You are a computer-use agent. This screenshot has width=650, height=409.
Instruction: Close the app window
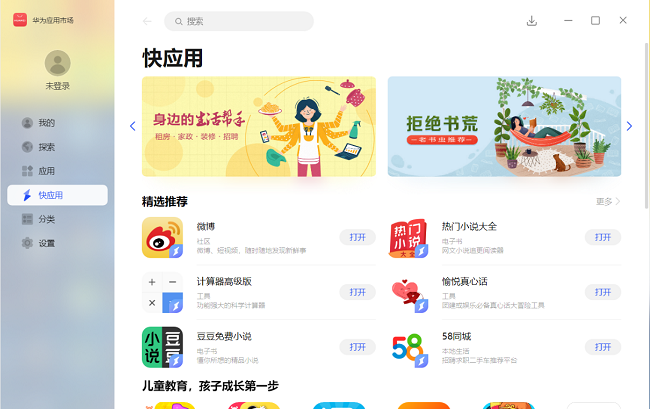point(623,20)
